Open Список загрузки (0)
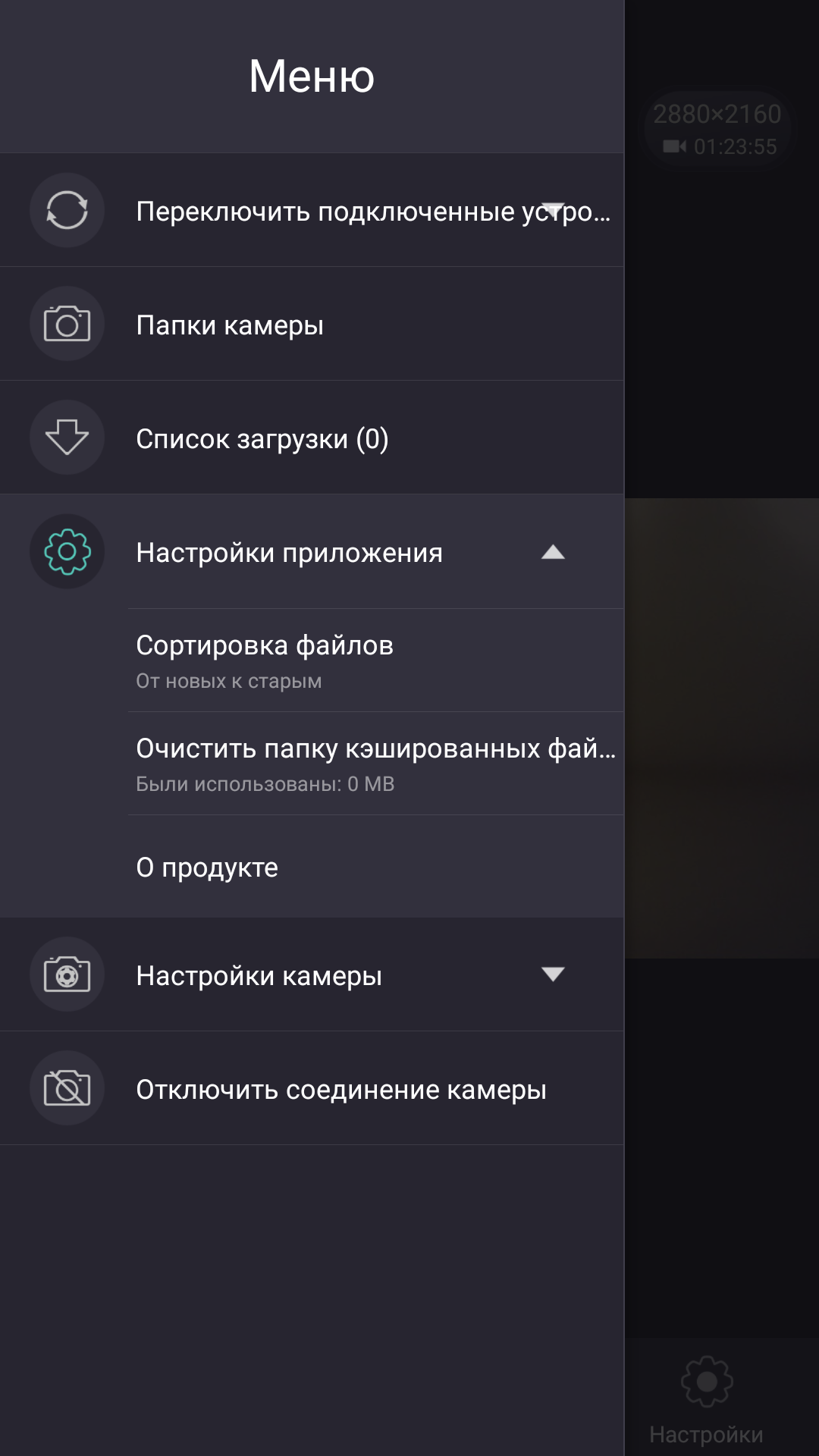The width and height of the screenshot is (819, 1456). 312,438
